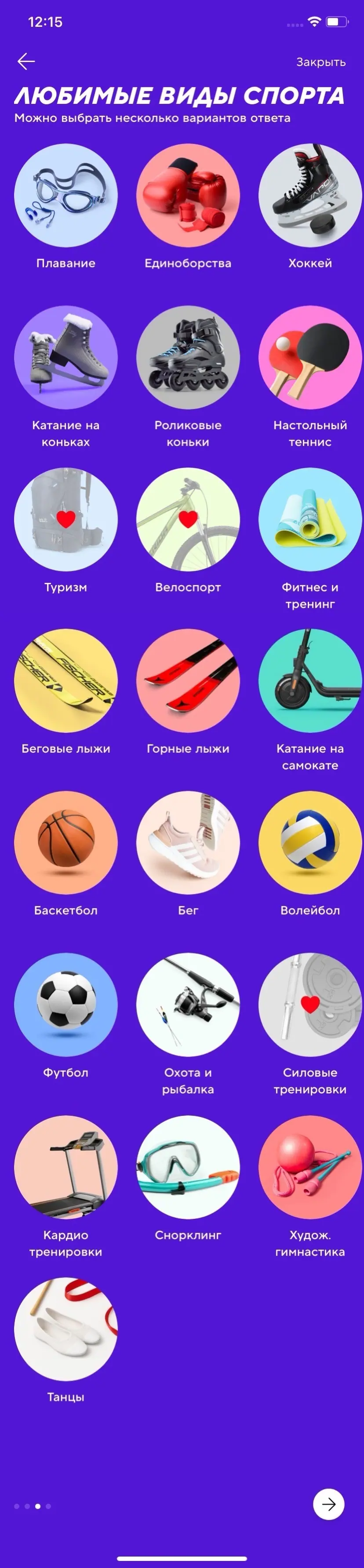Select Катание на коньках
The width and height of the screenshot is (364, 1568).
point(66,357)
